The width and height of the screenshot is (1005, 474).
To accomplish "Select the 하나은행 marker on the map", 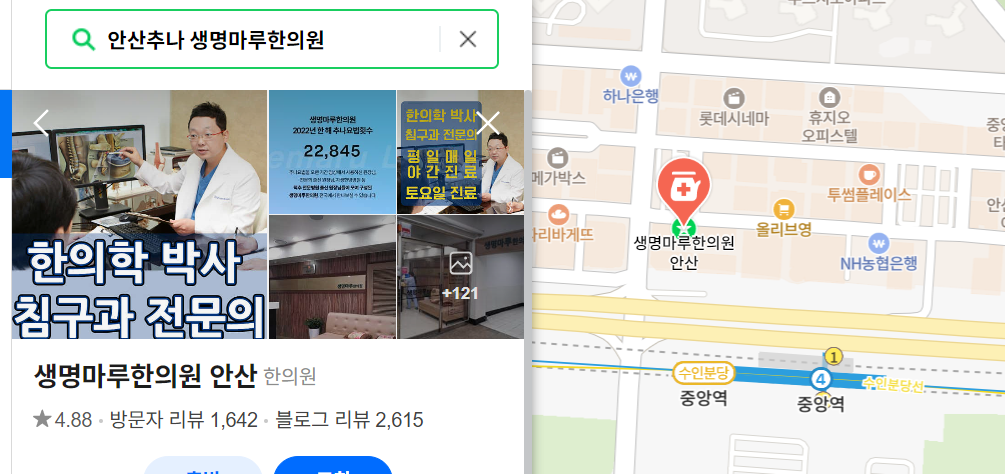I will 630,76.
